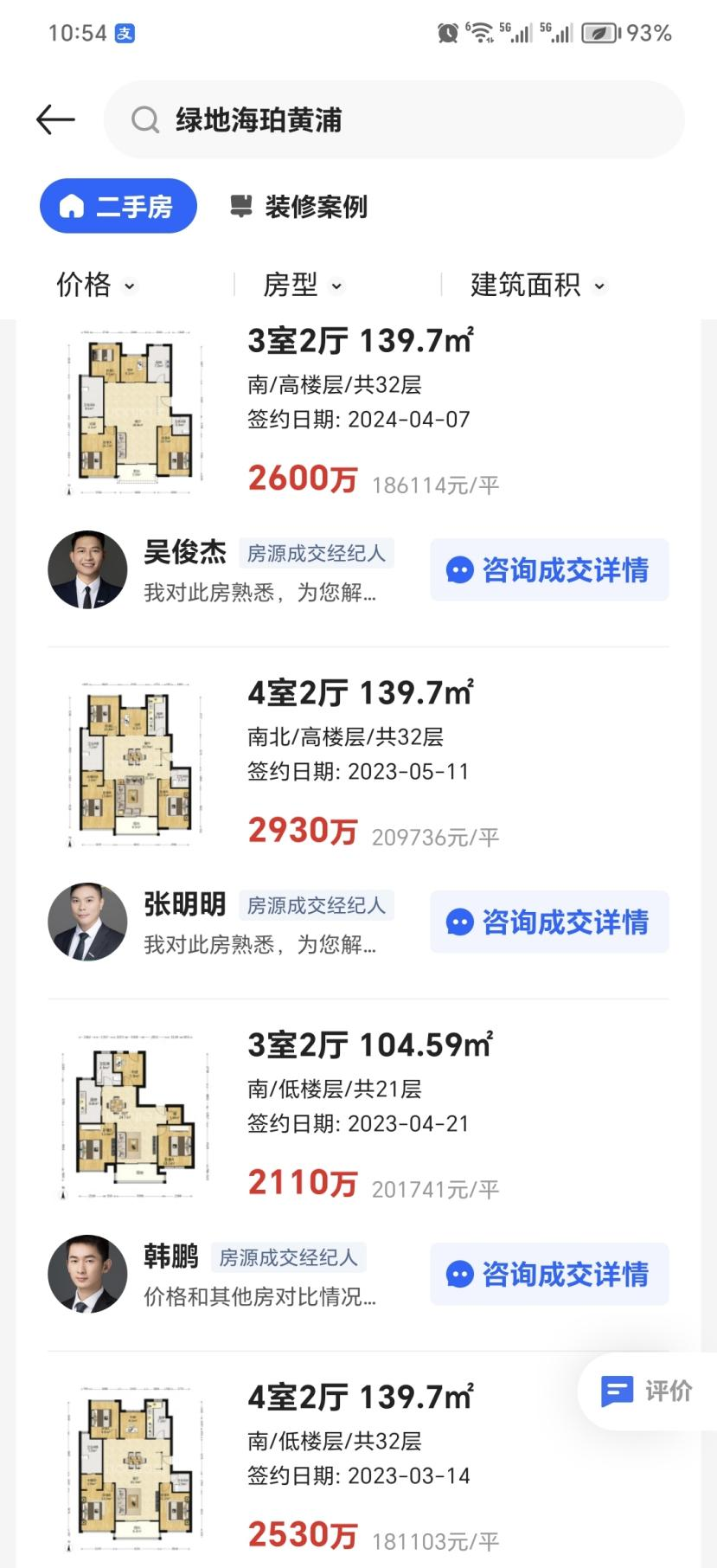Click the house icon on 二手房 tab
Screen dimensions: 717x1568
tap(73, 205)
